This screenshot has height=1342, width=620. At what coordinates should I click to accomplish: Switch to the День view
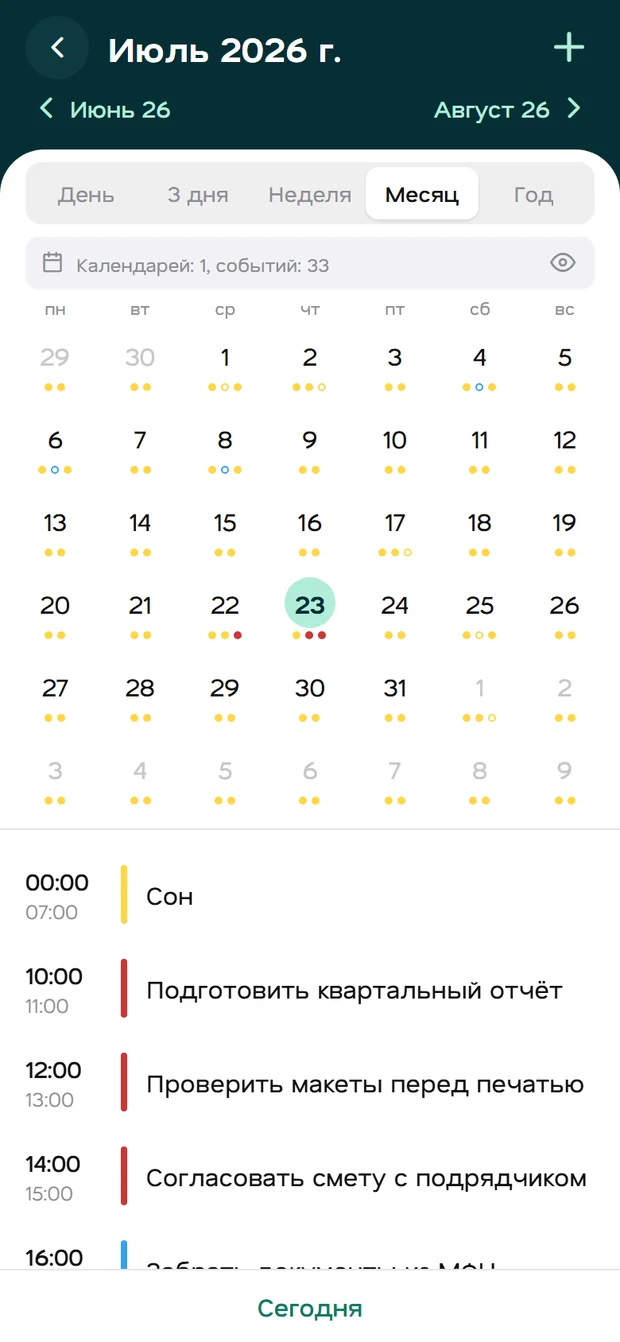(86, 194)
